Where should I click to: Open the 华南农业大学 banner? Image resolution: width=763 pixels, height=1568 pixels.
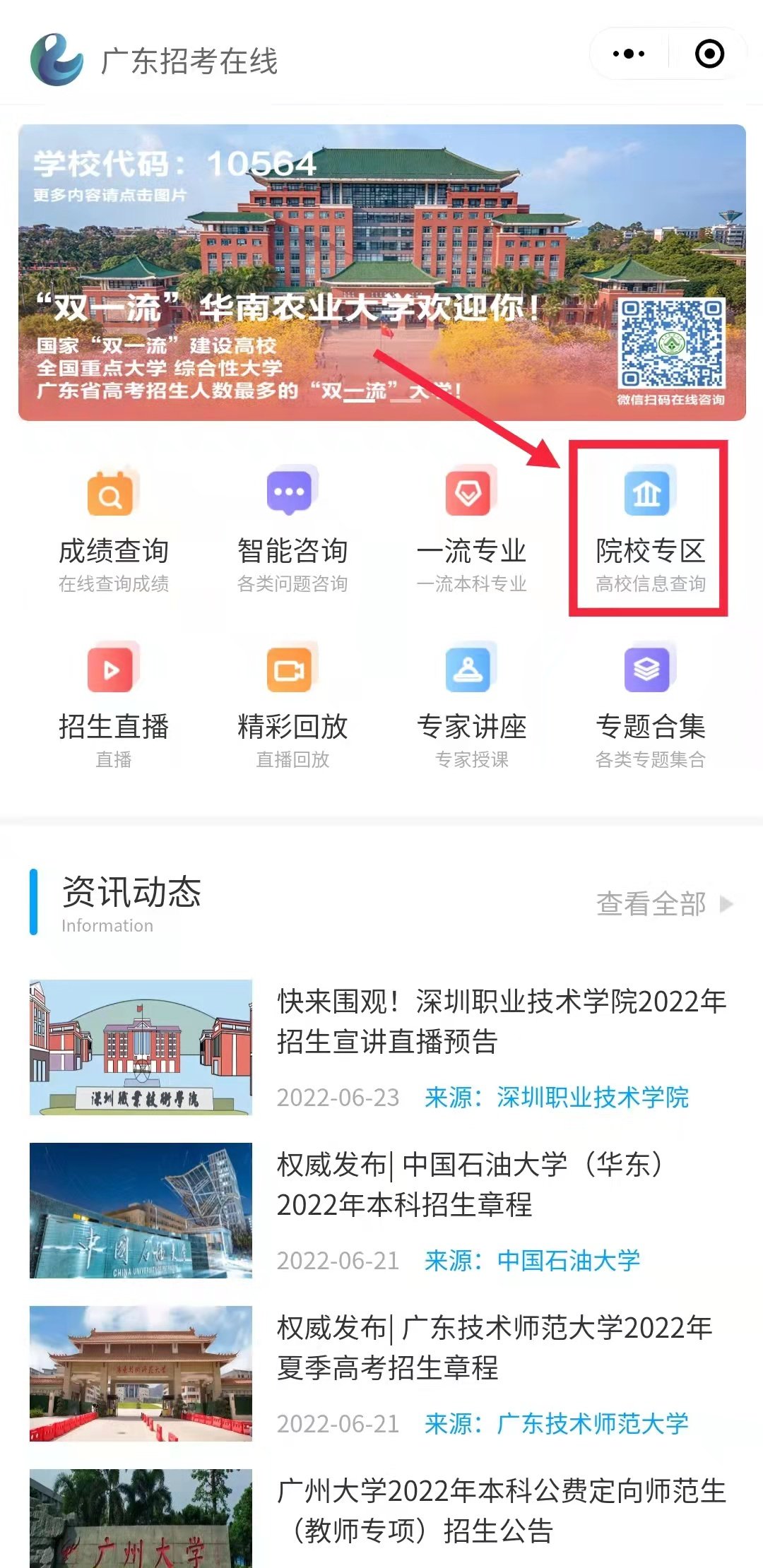click(381, 272)
